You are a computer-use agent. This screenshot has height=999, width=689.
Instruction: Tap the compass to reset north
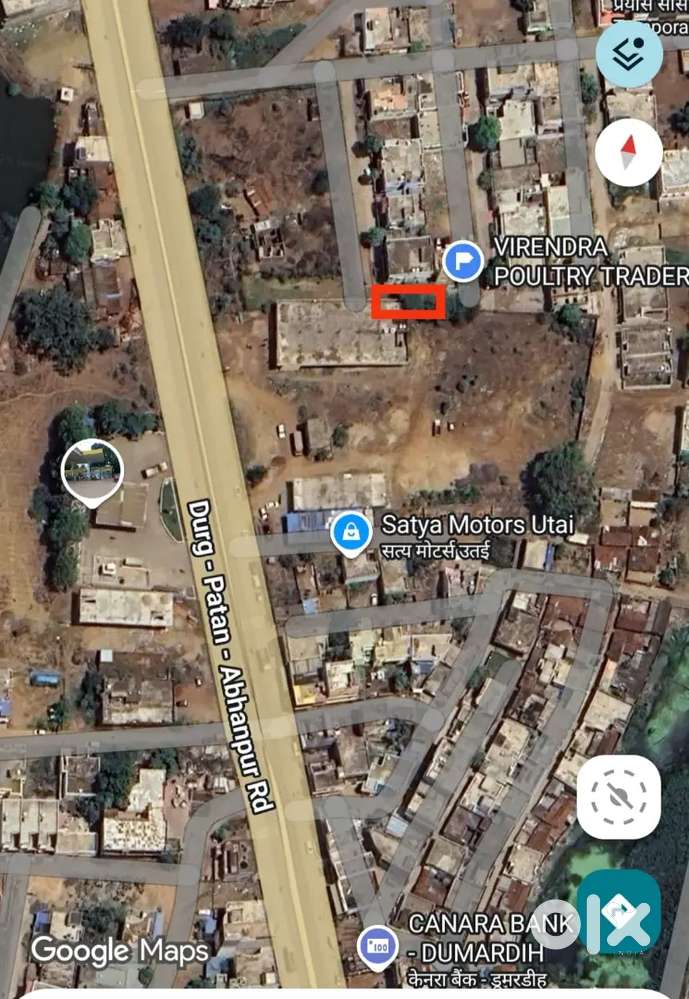(628, 153)
